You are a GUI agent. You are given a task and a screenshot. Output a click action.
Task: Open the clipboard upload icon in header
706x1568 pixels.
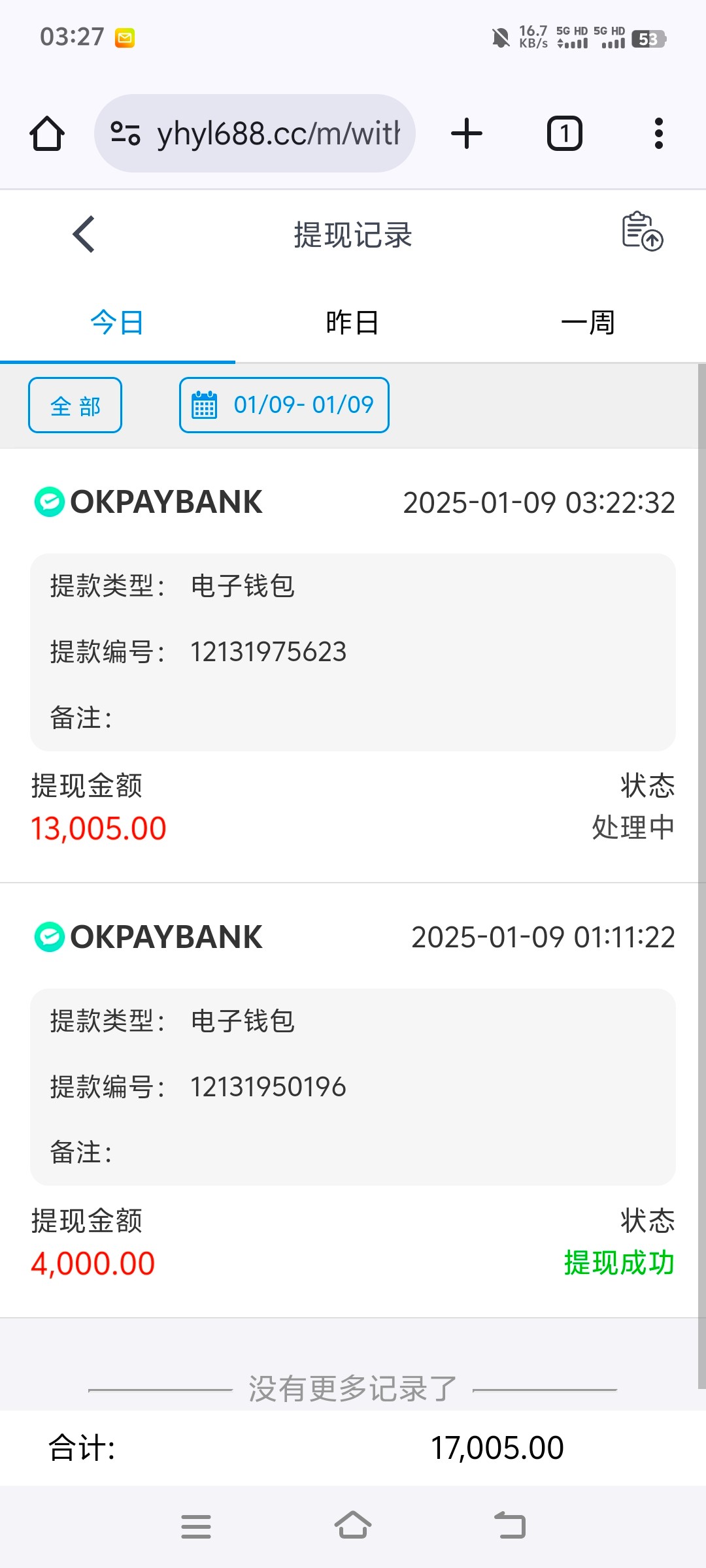click(642, 231)
